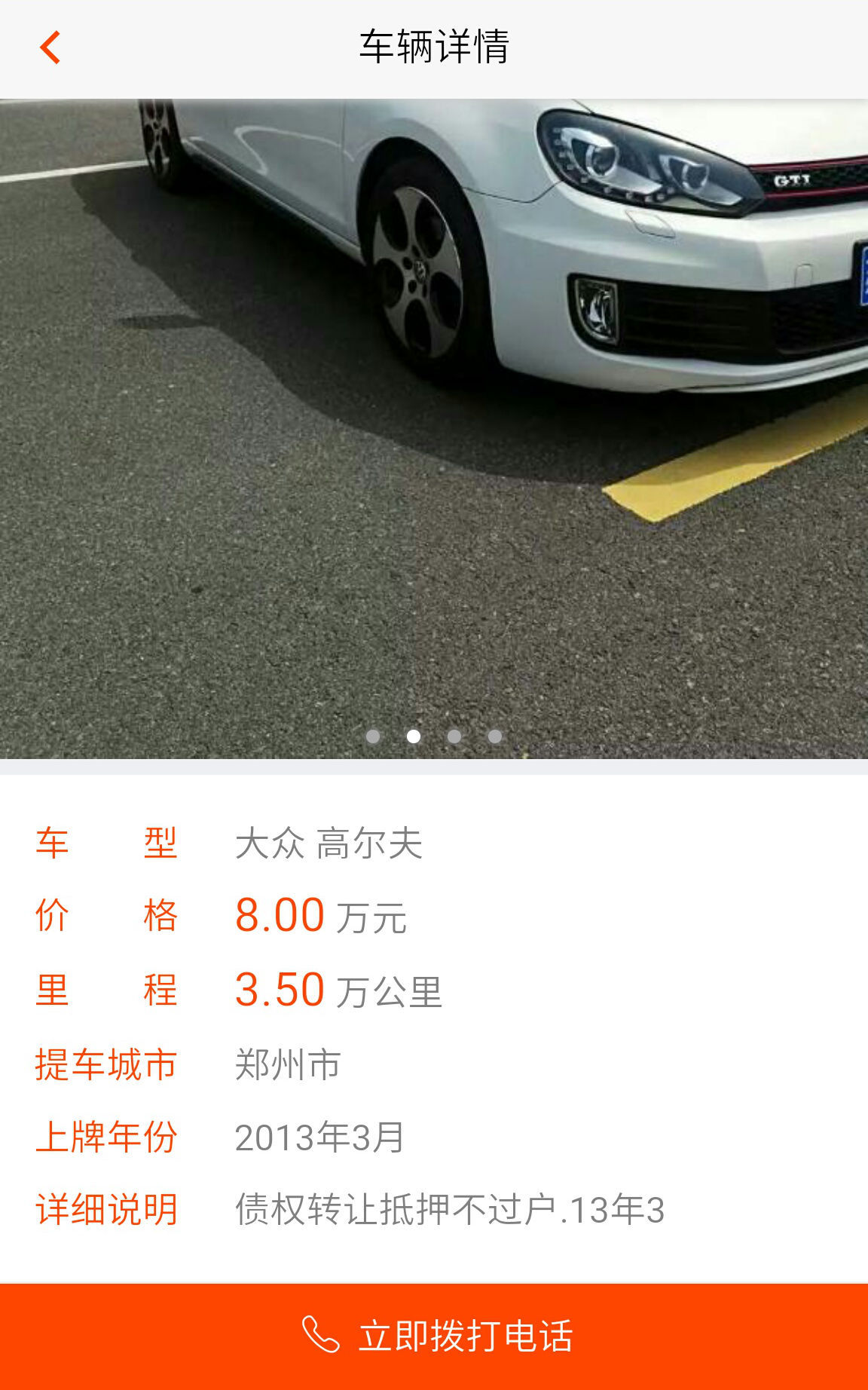Go back from the 车辆详情 page
Screen dimensions: 868x1390
50,48
